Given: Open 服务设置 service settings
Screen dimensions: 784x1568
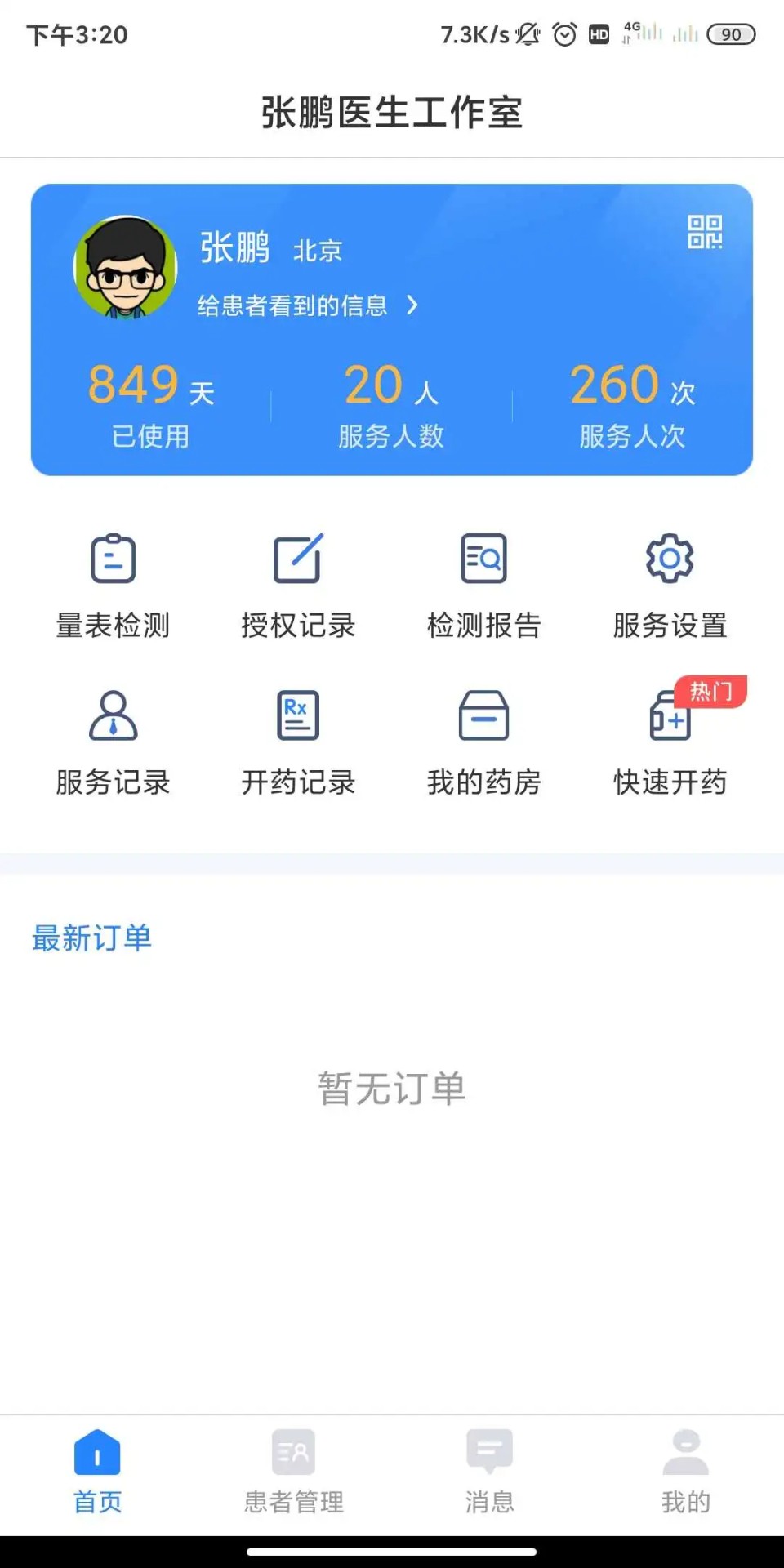Looking at the screenshot, I should pos(671,584).
